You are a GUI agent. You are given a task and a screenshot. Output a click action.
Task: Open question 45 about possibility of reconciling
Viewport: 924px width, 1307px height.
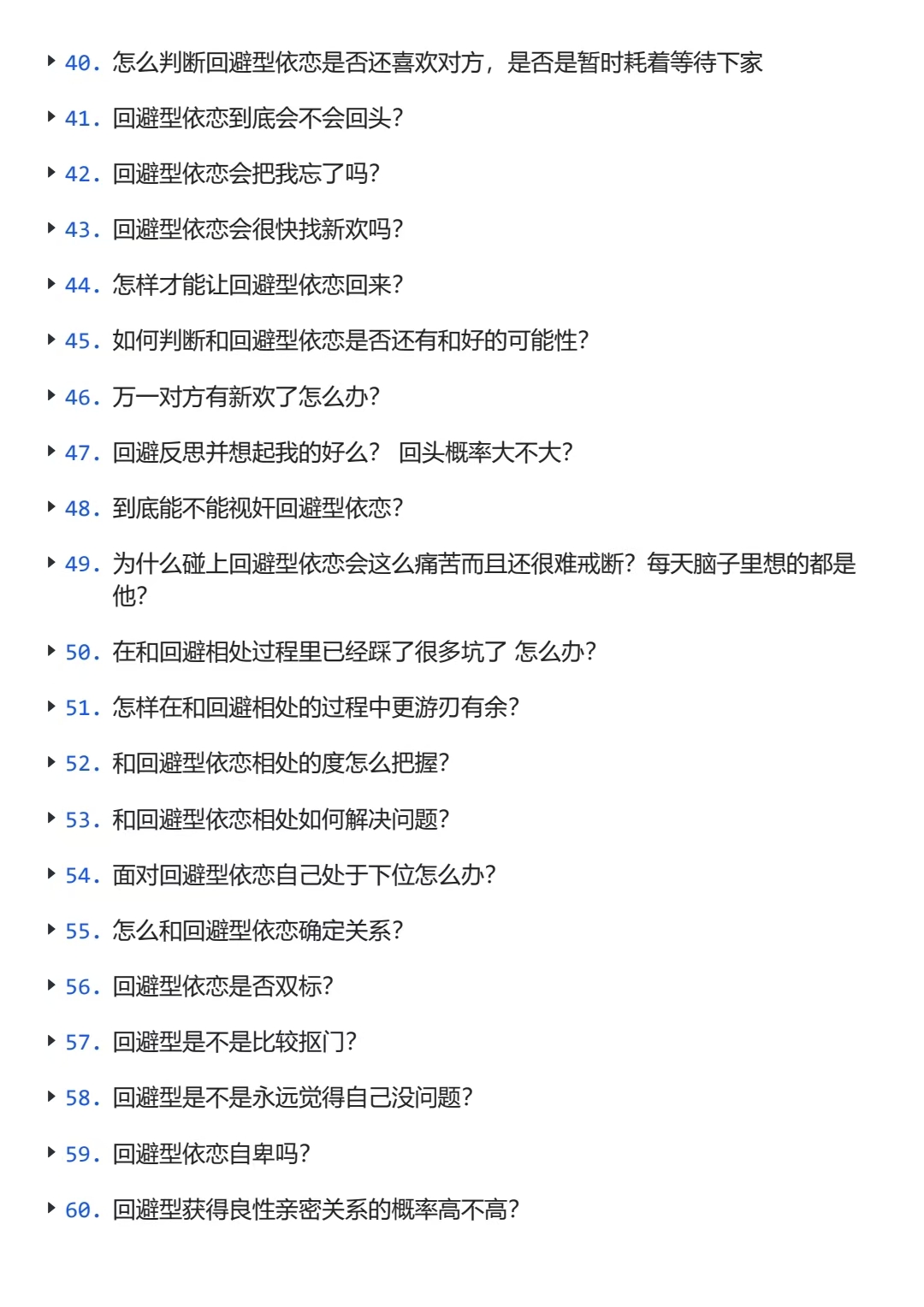52,340
